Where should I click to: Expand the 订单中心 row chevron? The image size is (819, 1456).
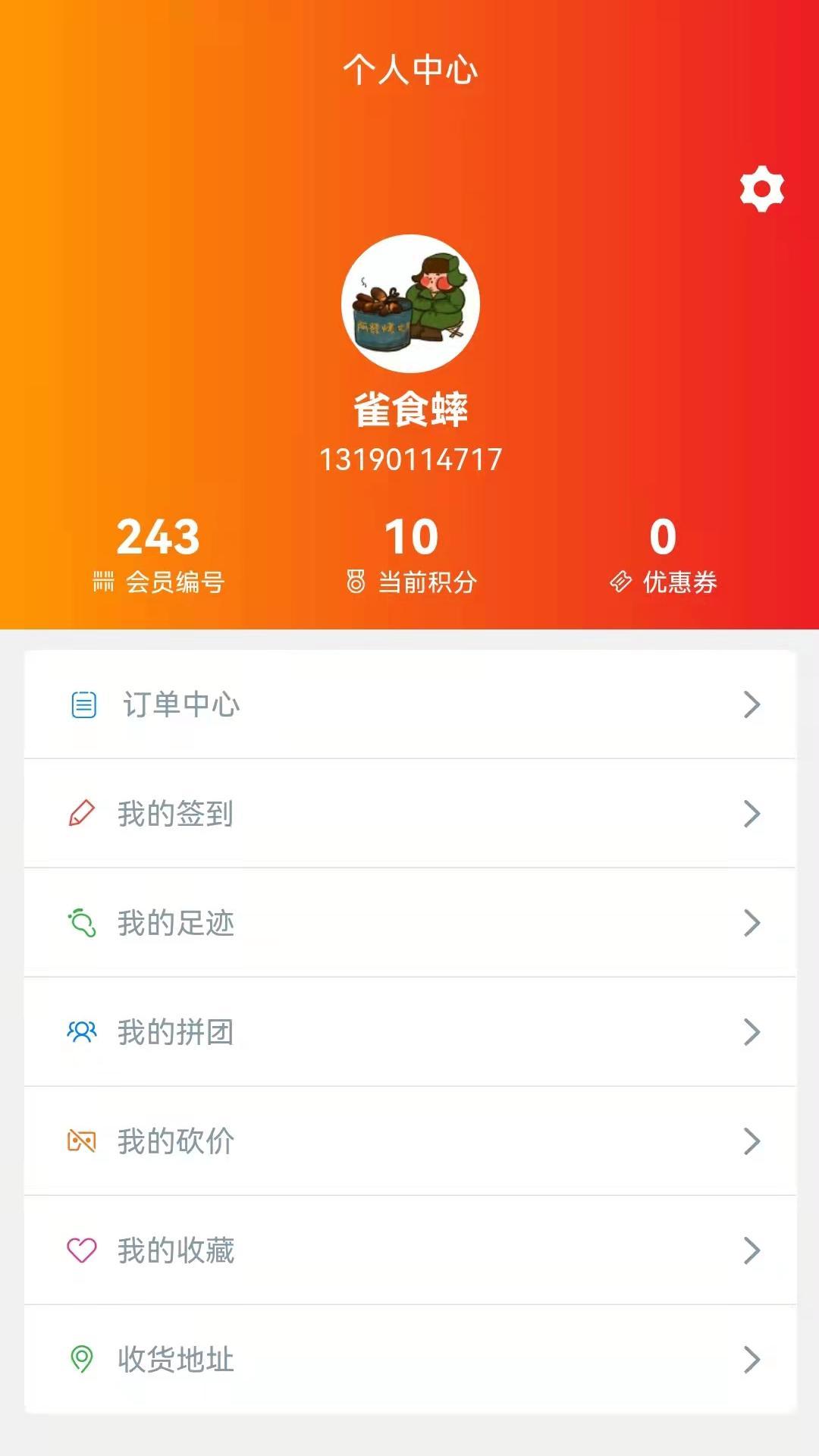pos(752,704)
